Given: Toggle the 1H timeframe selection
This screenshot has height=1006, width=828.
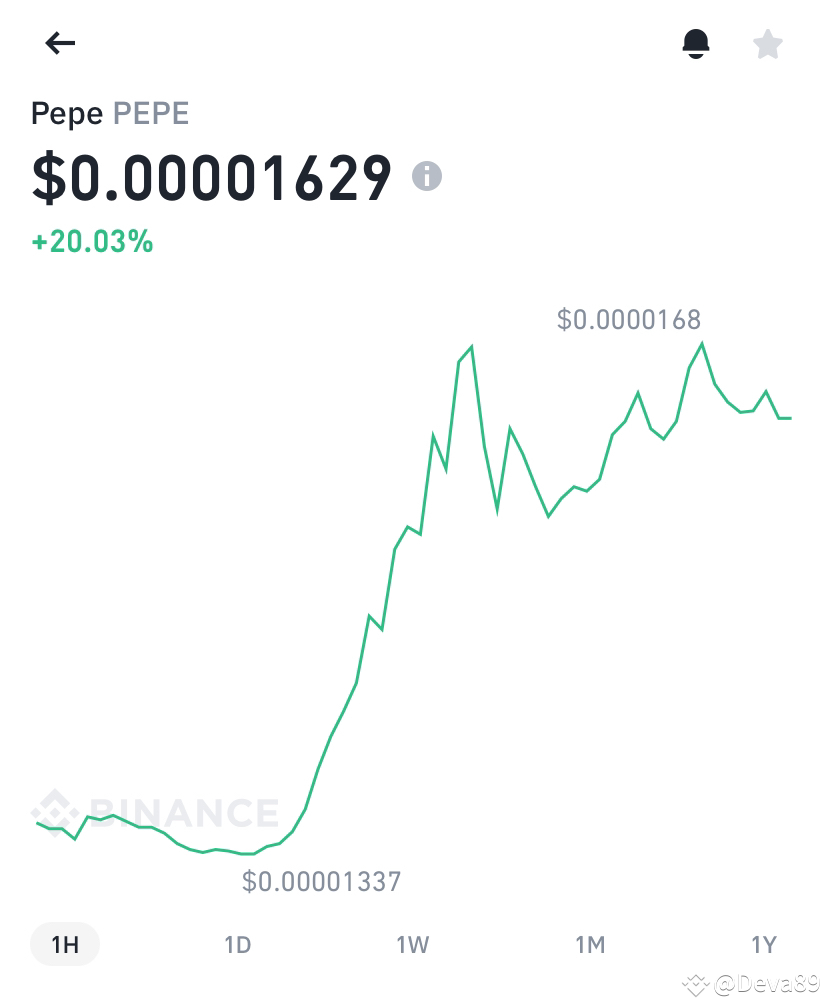Looking at the screenshot, I should (x=64, y=943).
